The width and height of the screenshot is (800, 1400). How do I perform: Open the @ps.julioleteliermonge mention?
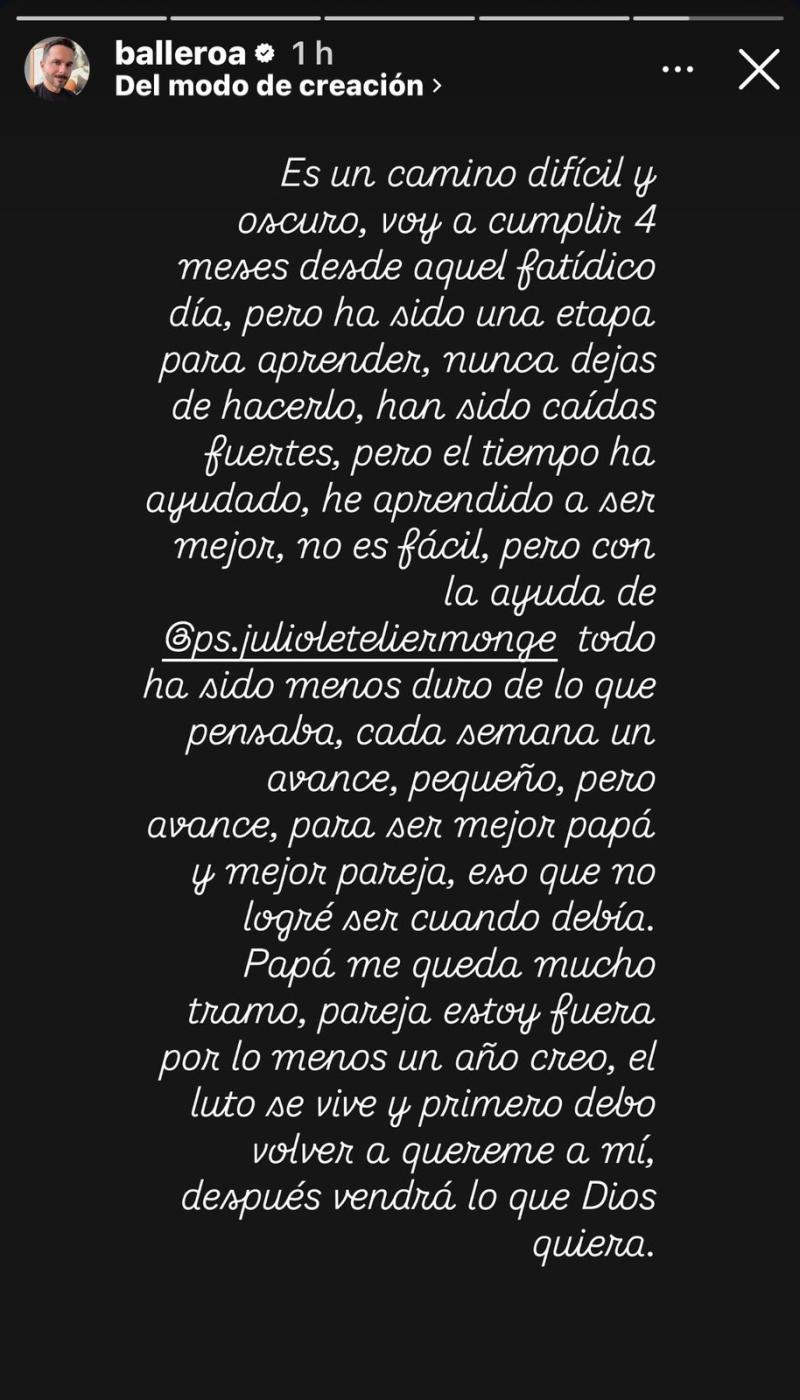tap(359, 639)
